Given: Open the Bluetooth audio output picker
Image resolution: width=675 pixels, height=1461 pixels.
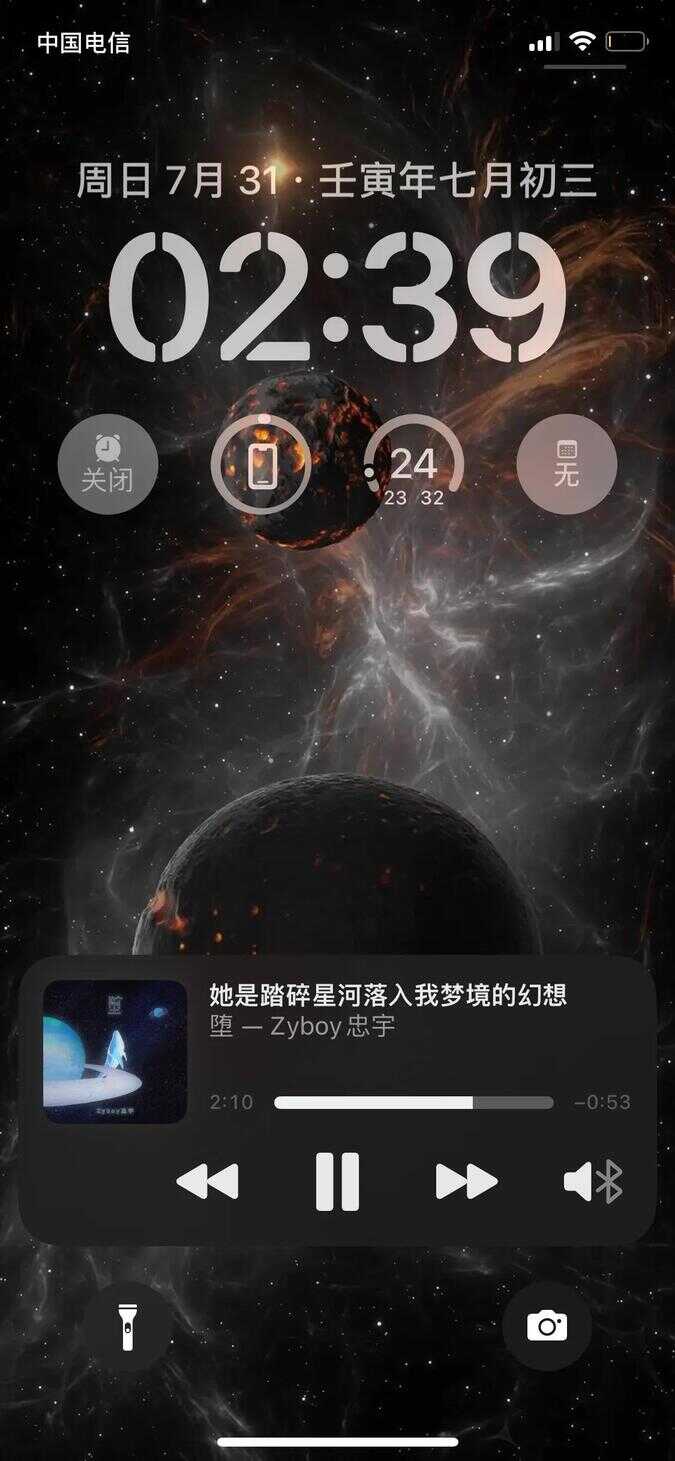Looking at the screenshot, I should click(x=593, y=1182).
